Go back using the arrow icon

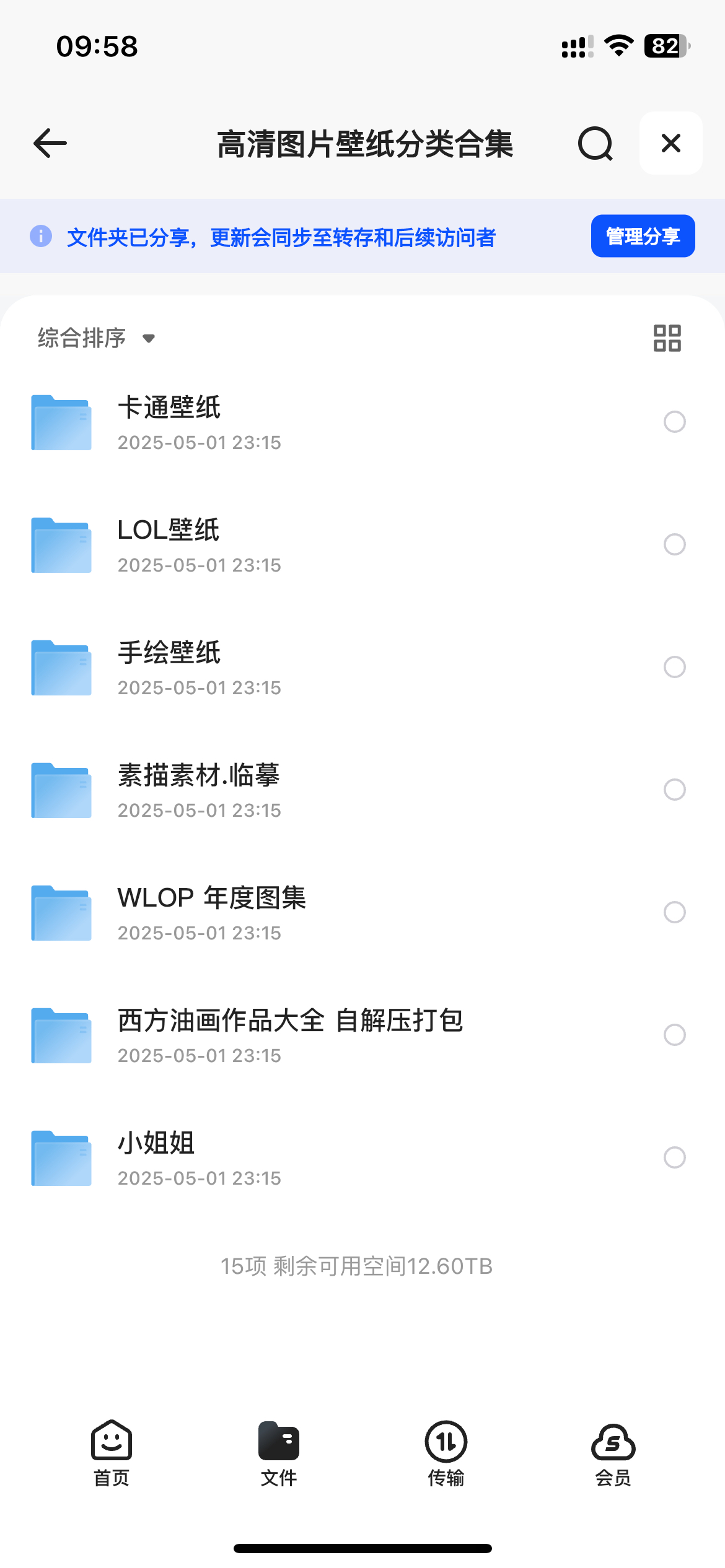[50, 144]
